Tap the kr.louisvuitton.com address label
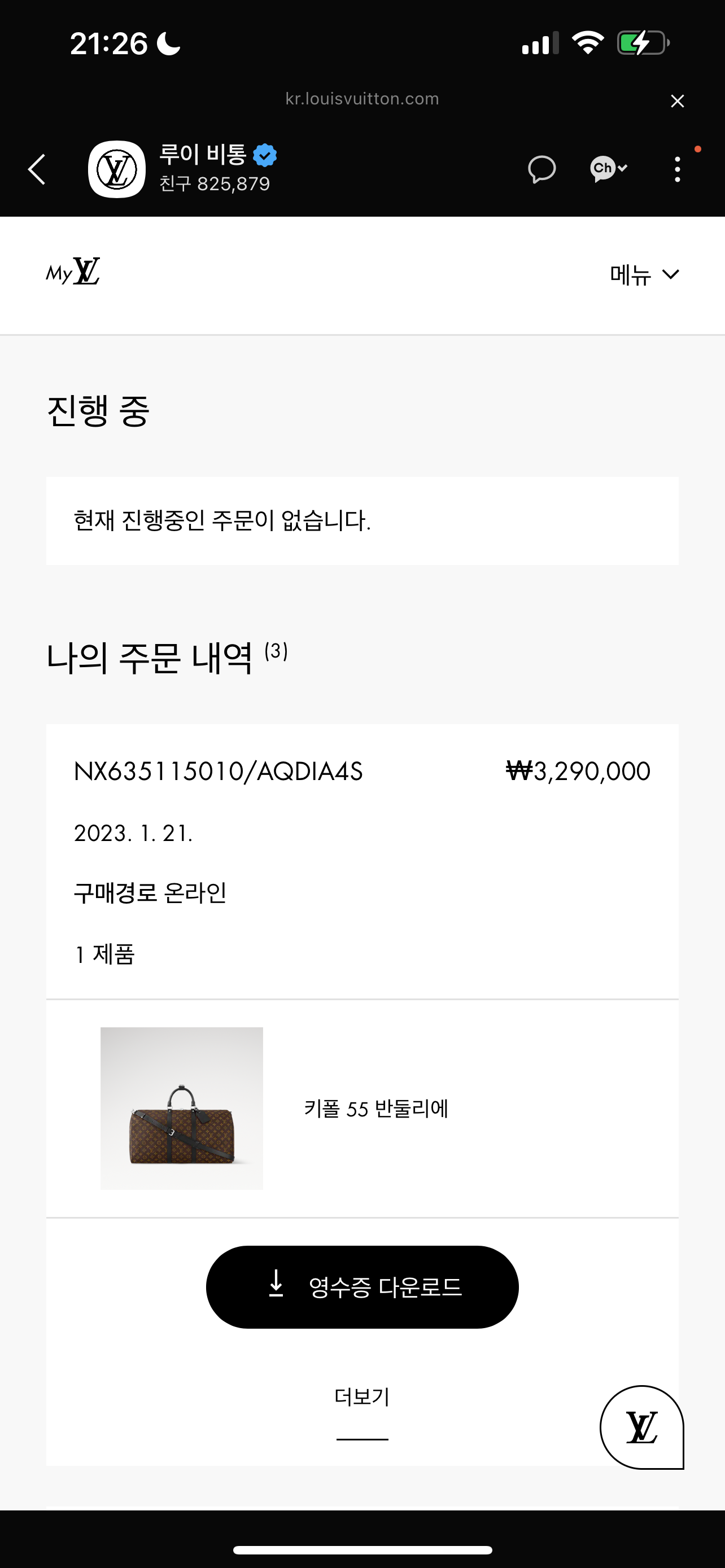This screenshot has height=1568, width=725. tap(362, 99)
